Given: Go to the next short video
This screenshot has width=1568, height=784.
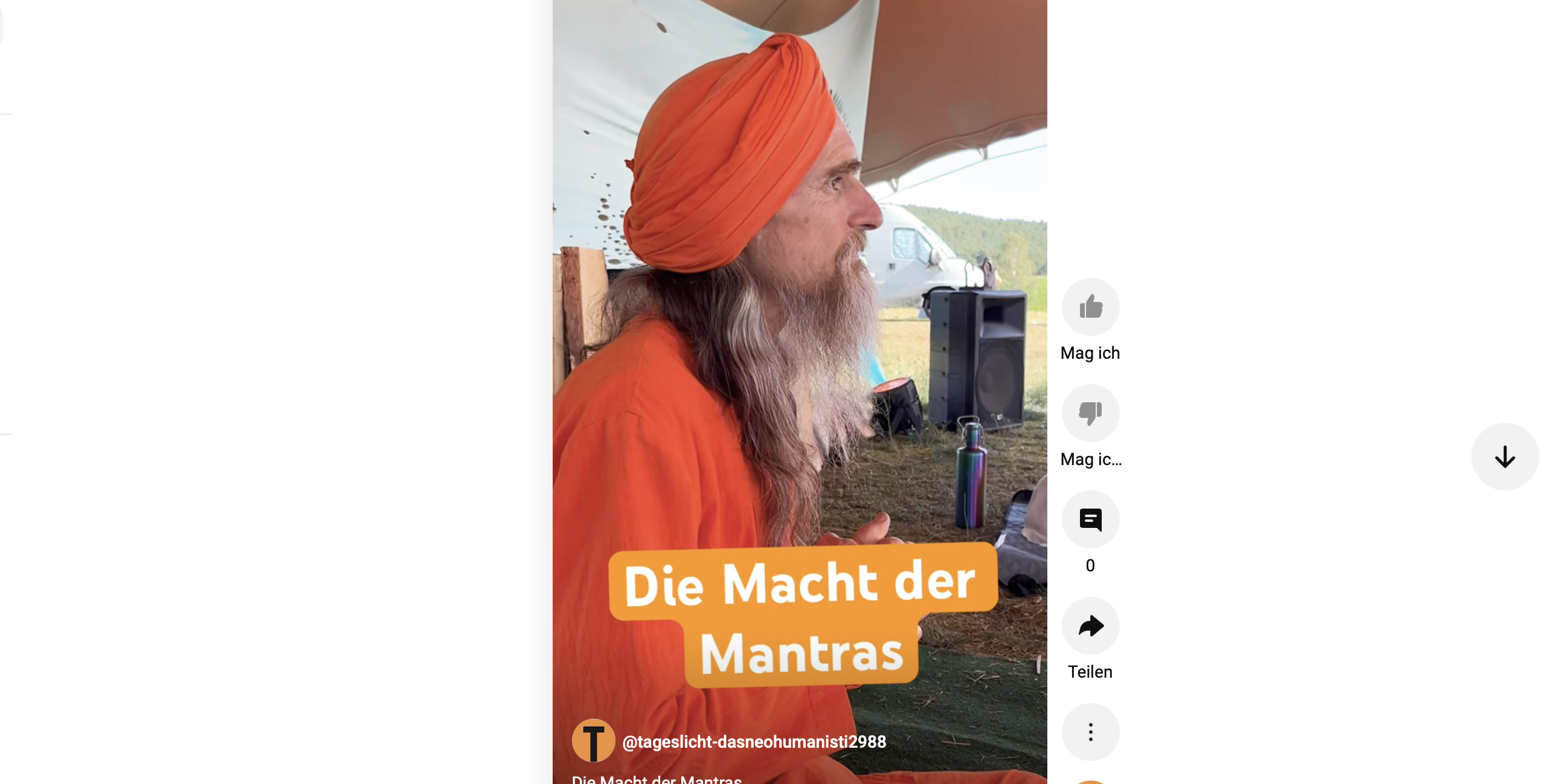Looking at the screenshot, I should click(1504, 457).
